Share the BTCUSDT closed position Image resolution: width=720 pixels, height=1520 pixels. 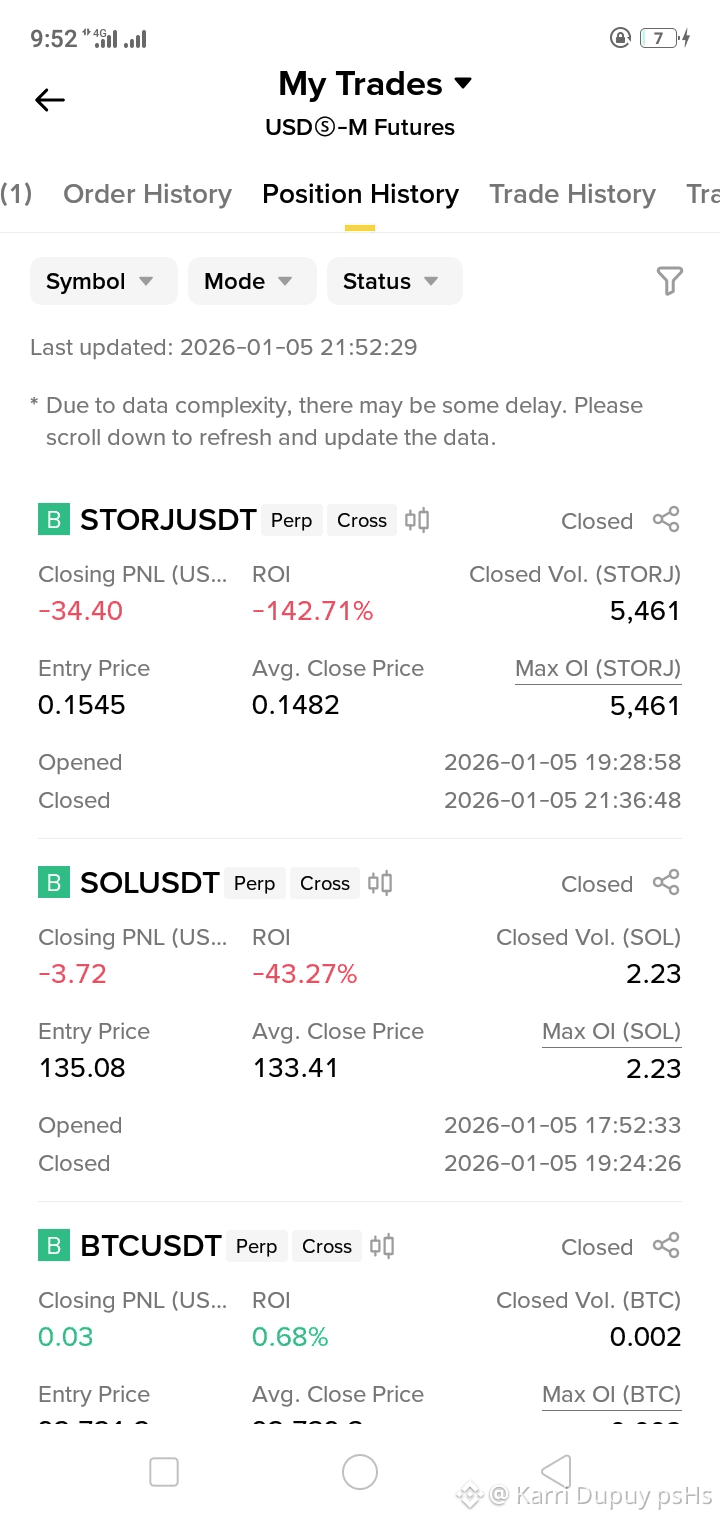(666, 1246)
